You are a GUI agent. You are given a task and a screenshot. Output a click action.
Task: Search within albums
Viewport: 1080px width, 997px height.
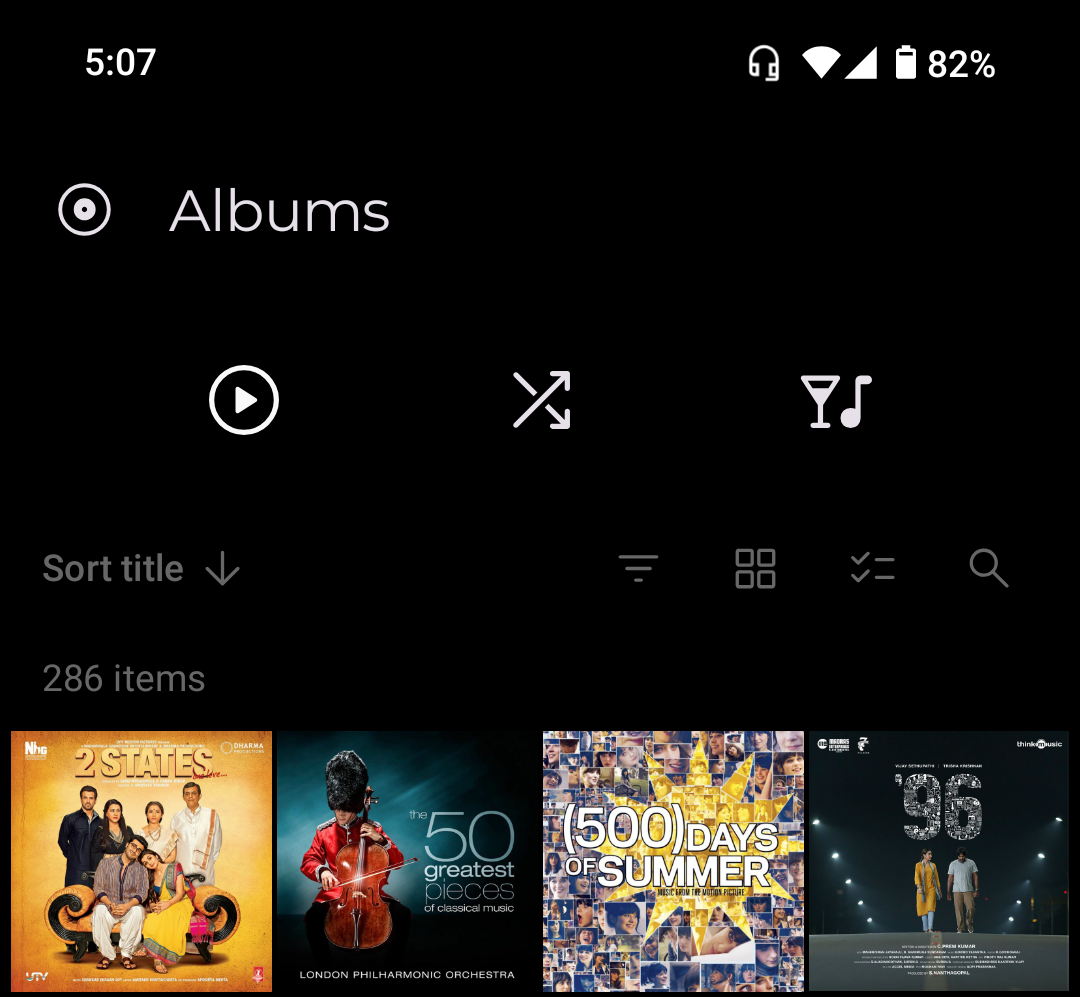coord(988,568)
